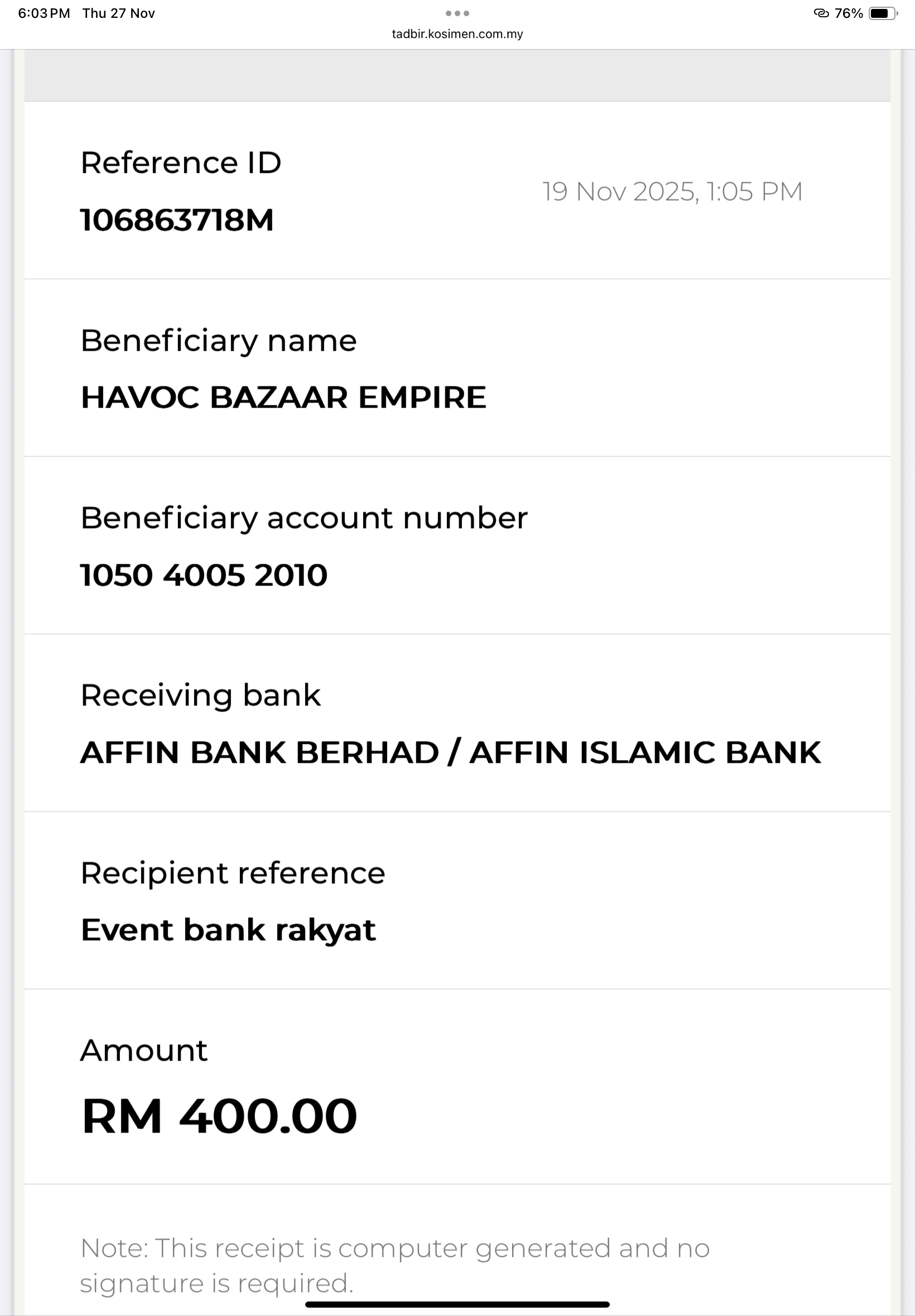The width and height of the screenshot is (915, 1316).
Task: Open the three-dot multitasking menu
Action: pyautogui.click(x=457, y=13)
